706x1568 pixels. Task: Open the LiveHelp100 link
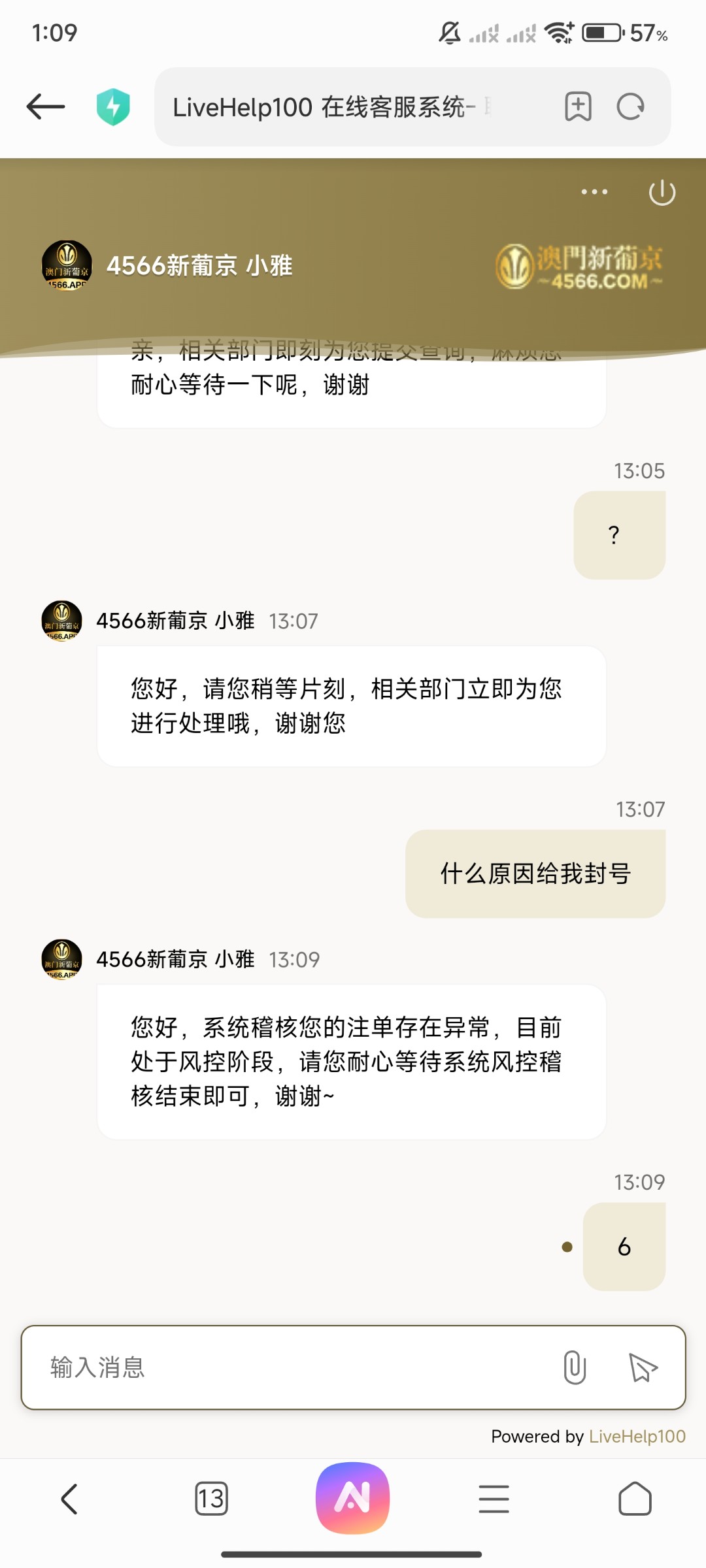coord(635,1436)
